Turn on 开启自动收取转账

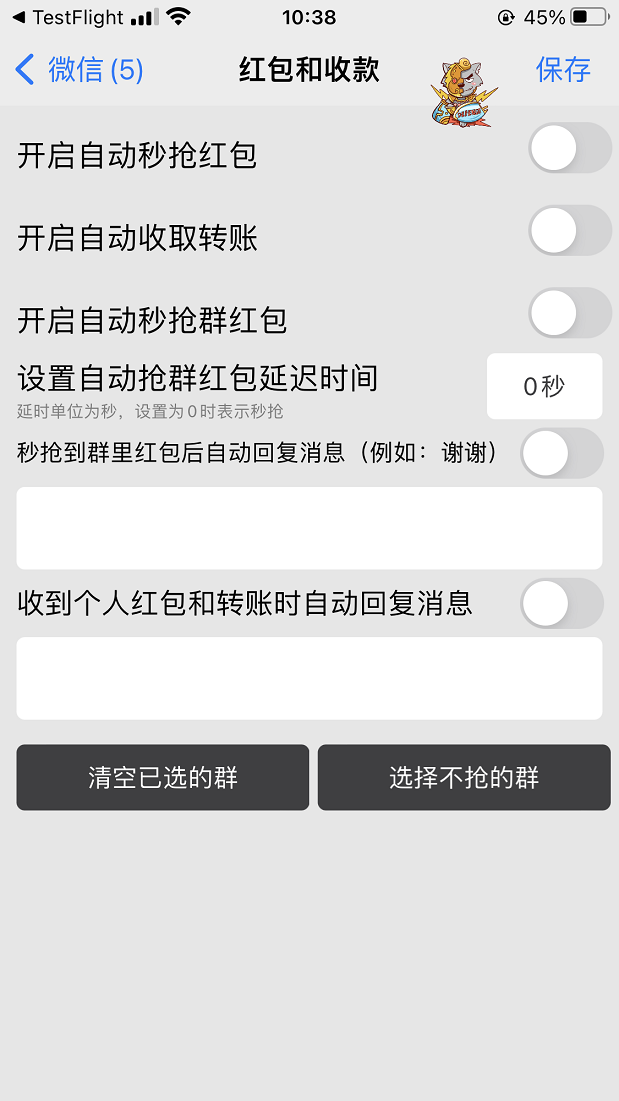click(x=568, y=231)
